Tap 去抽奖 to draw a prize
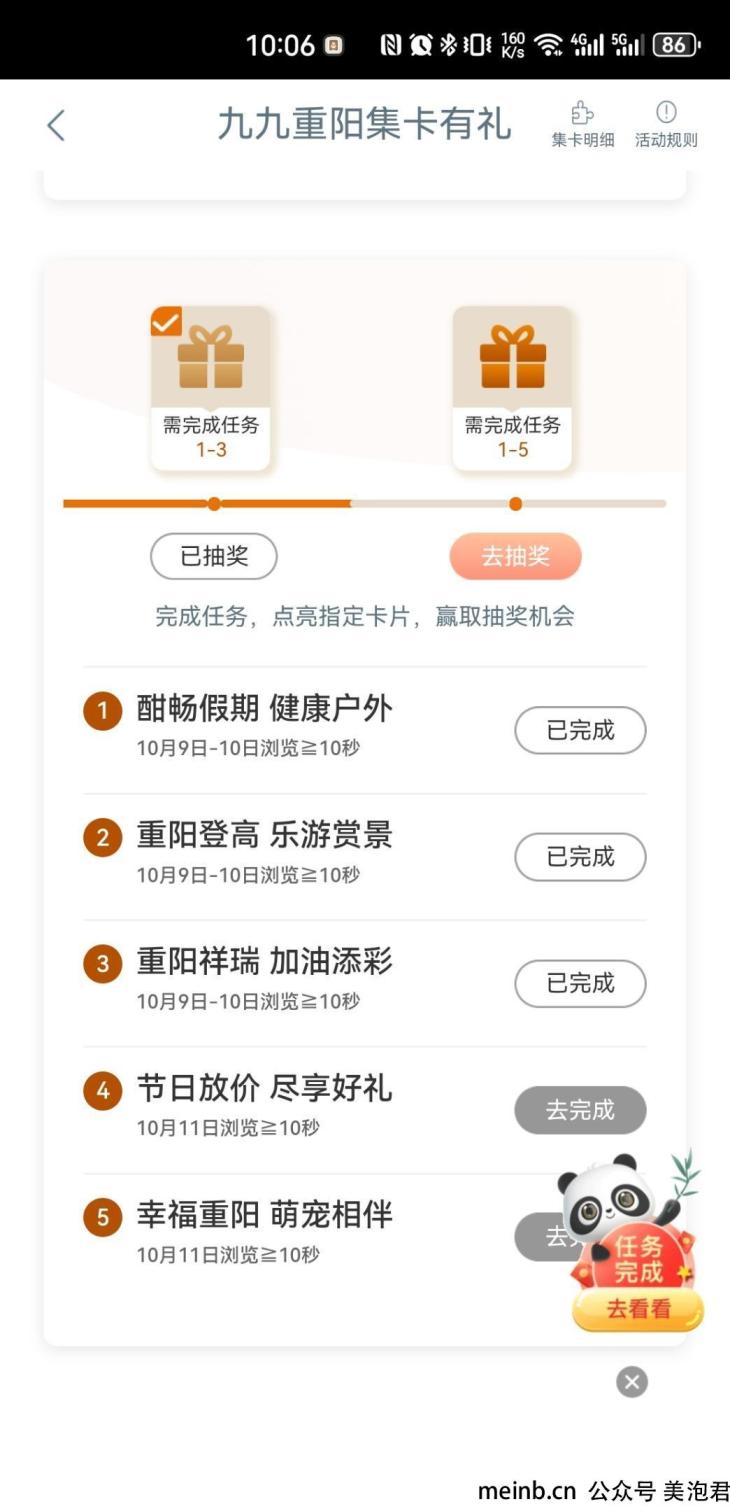730x1511 pixels. pos(515,556)
